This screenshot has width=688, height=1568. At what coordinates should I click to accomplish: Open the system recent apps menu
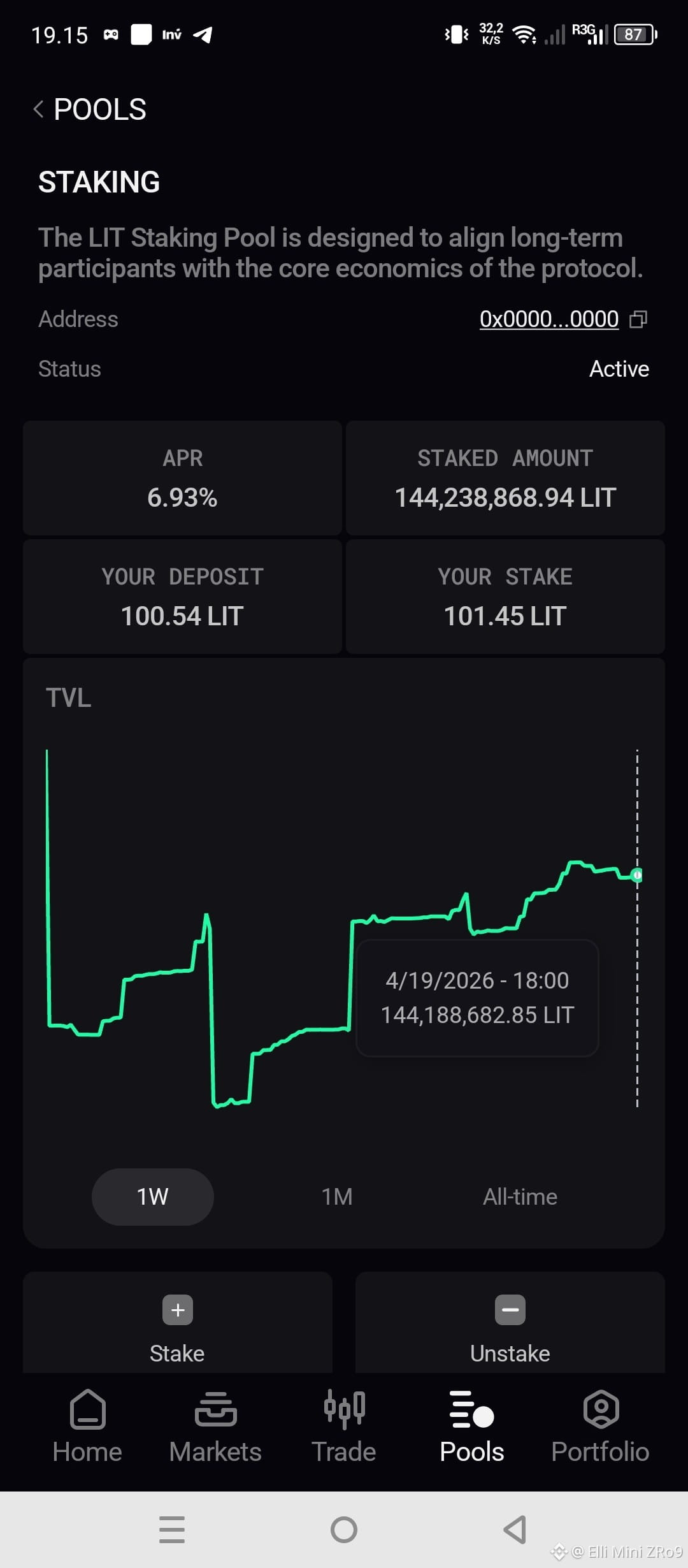coord(172,1529)
